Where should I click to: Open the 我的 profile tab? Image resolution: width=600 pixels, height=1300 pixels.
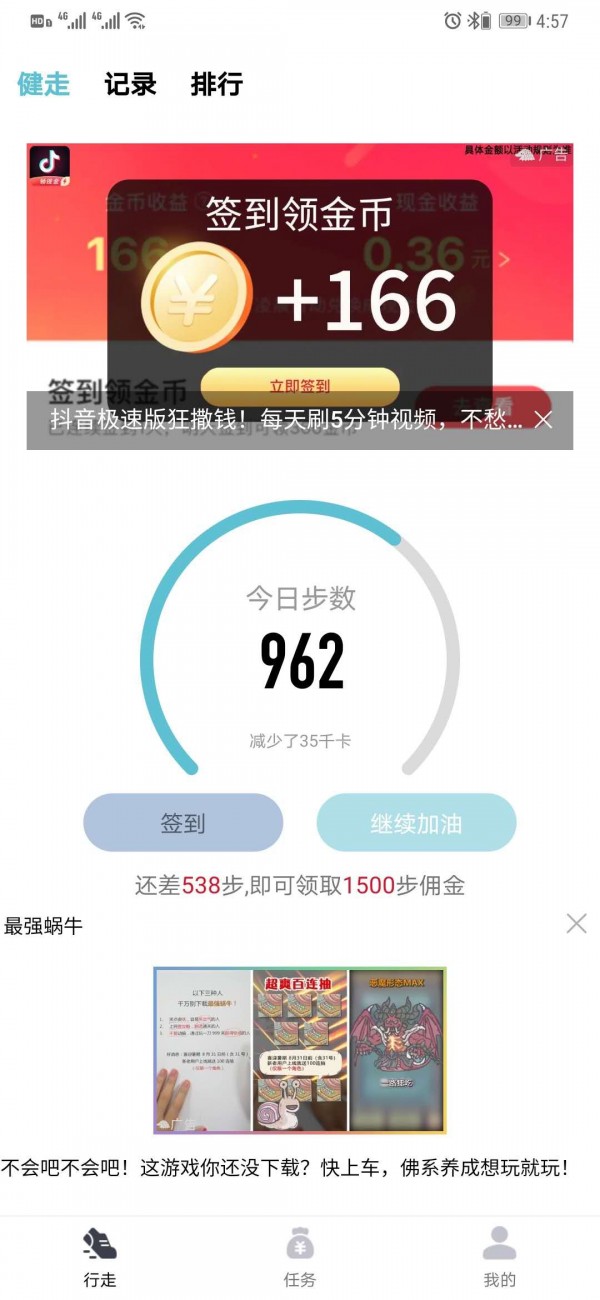point(499,1258)
